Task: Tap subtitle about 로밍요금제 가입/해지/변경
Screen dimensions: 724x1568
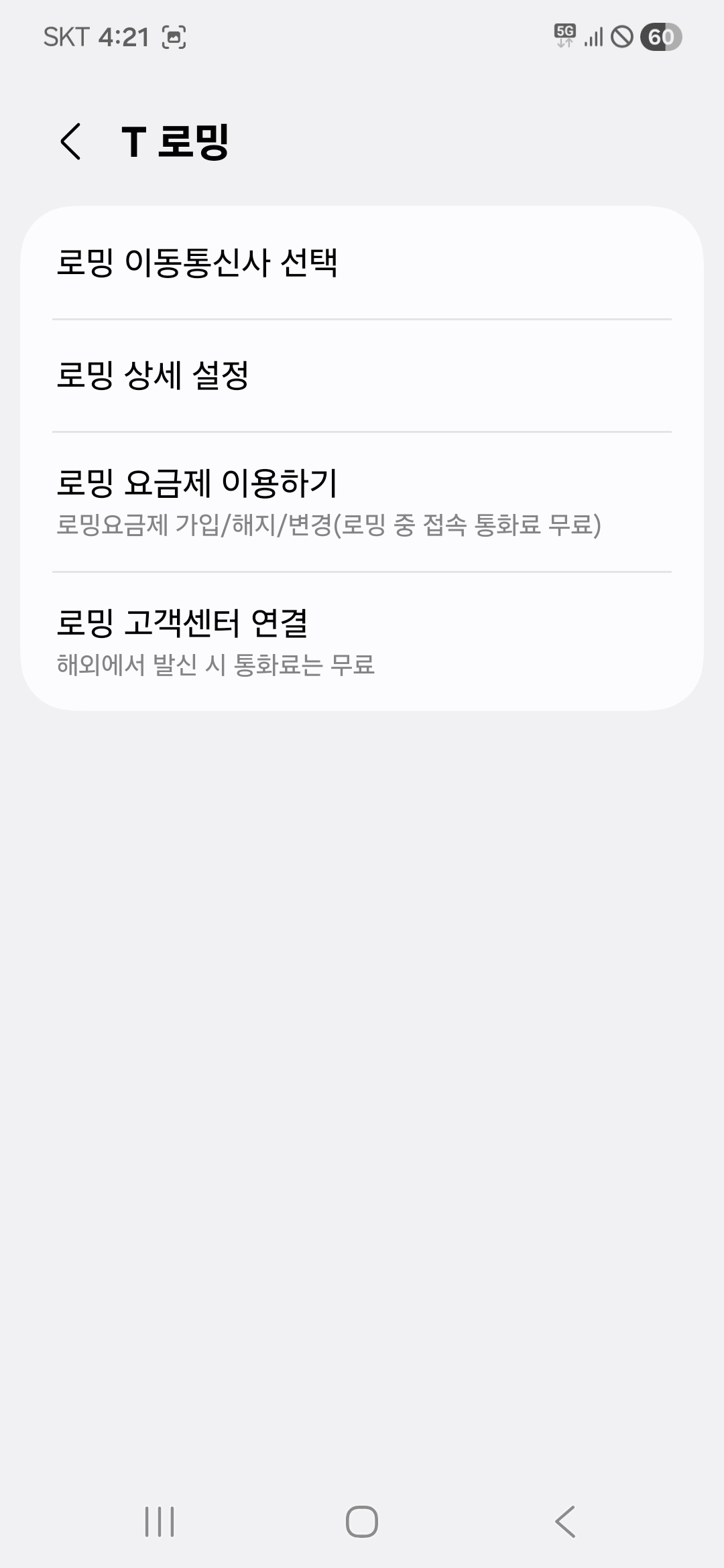Action: click(x=330, y=527)
